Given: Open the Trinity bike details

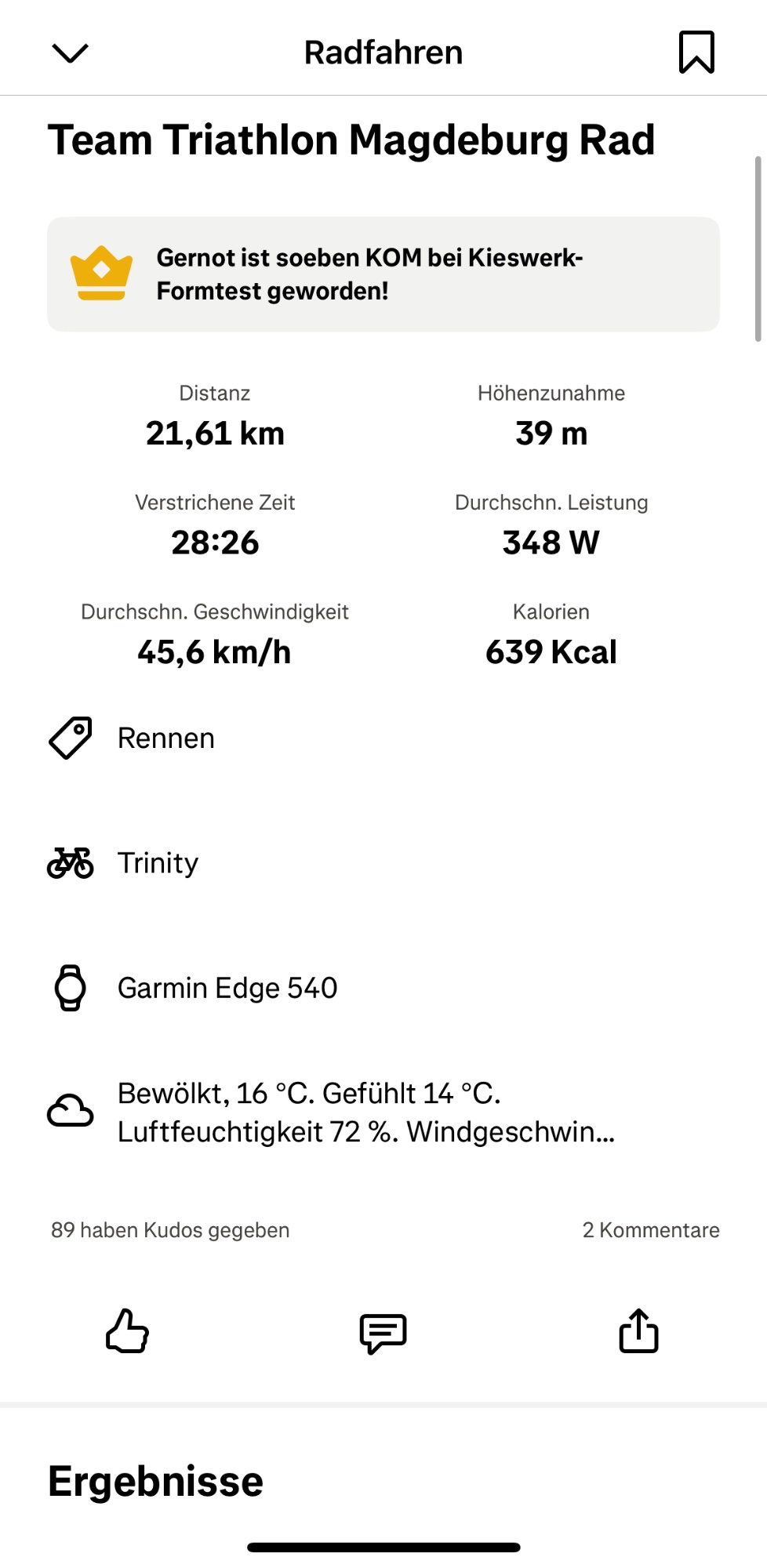Looking at the screenshot, I should (157, 863).
